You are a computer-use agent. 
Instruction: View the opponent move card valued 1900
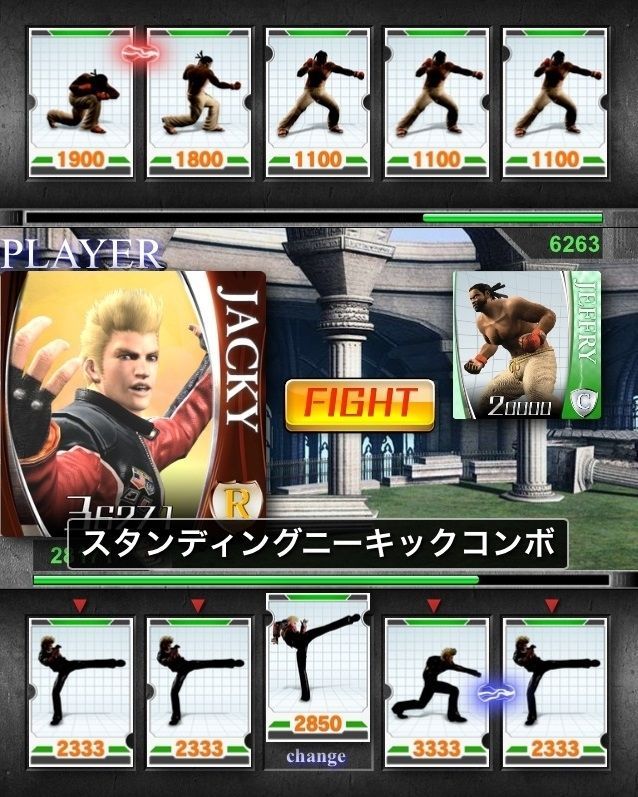coord(81,103)
